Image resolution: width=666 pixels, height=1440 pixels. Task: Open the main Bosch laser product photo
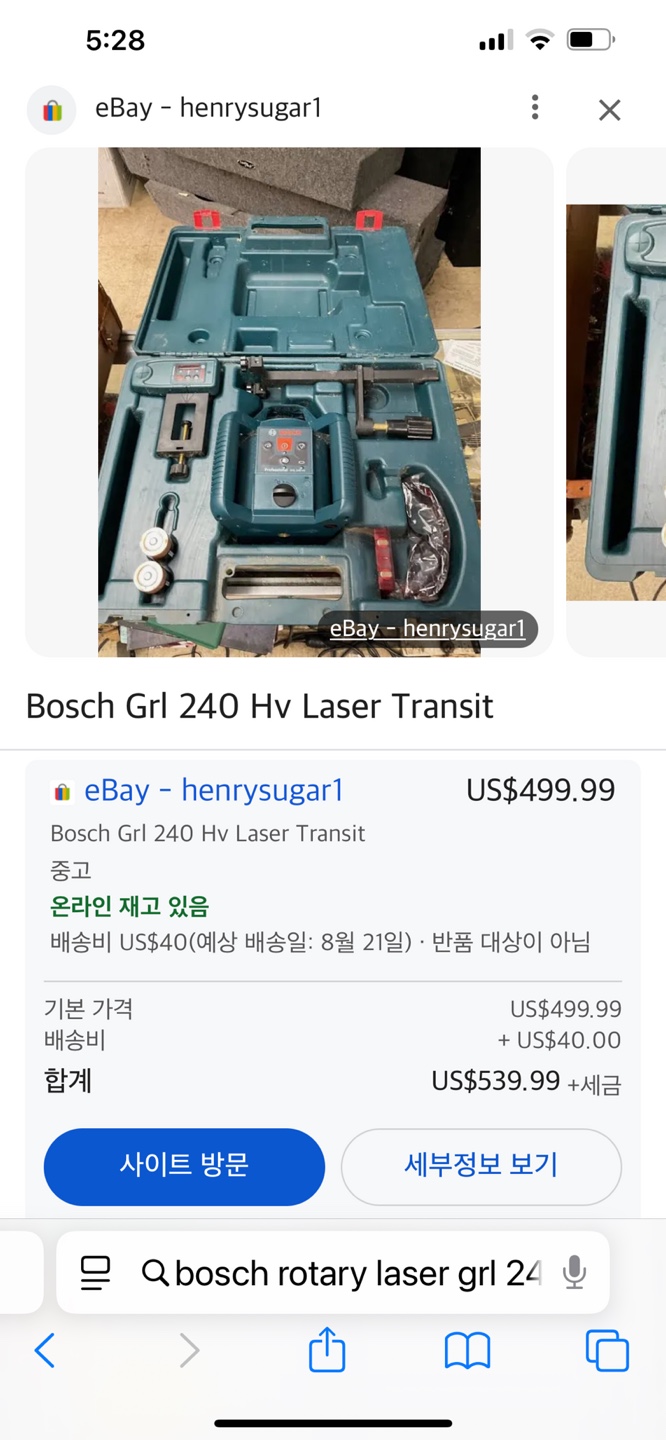pyautogui.click(x=289, y=402)
